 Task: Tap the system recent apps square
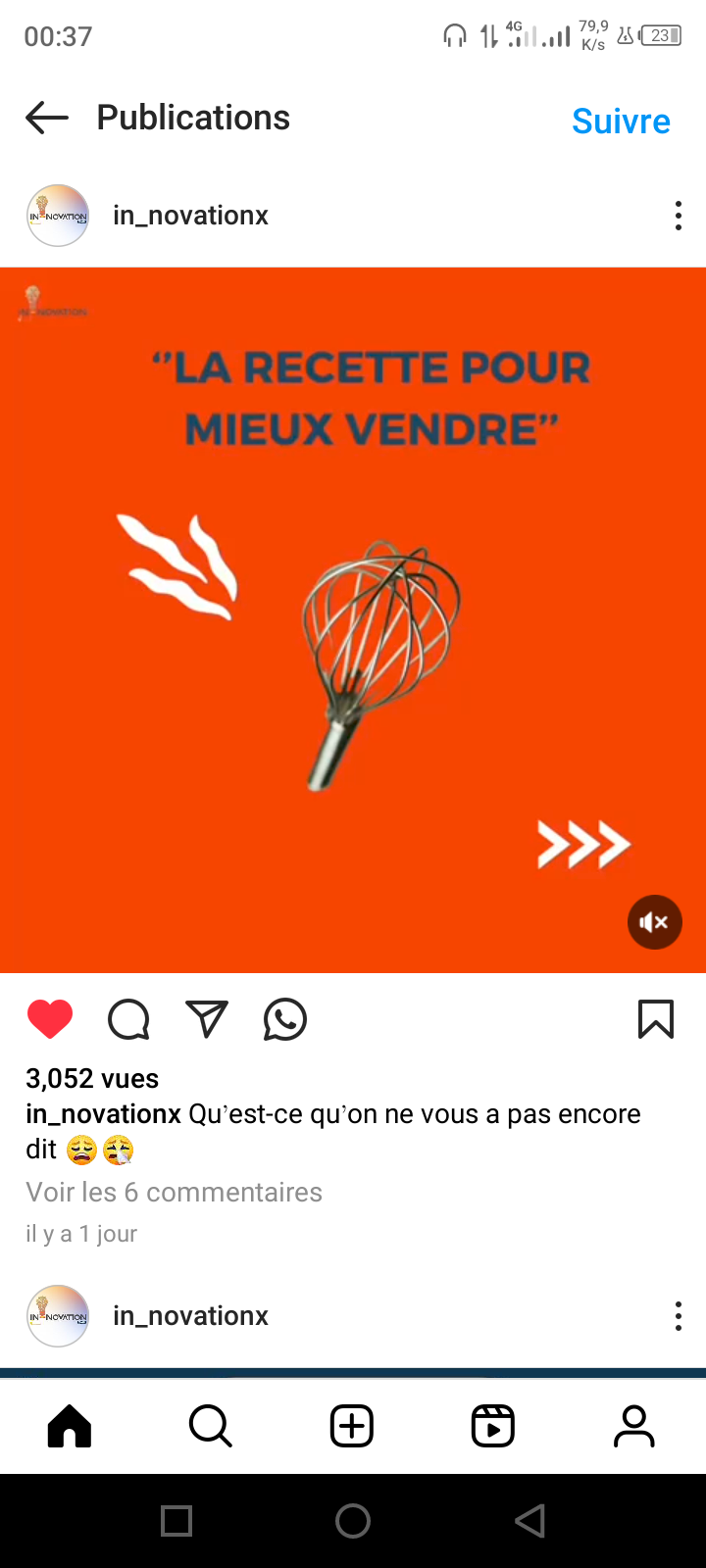[176, 1521]
